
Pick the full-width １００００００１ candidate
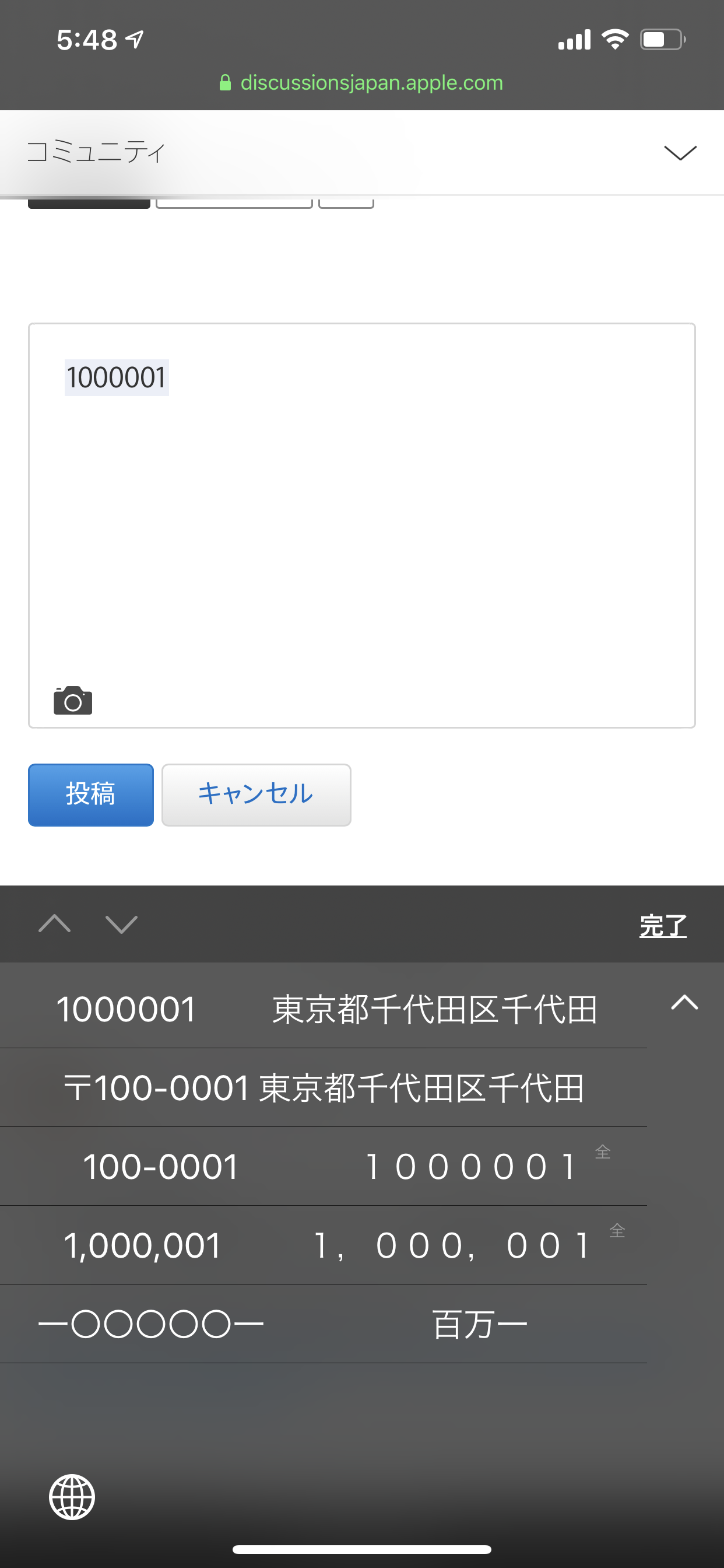[x=472, y=1166]
